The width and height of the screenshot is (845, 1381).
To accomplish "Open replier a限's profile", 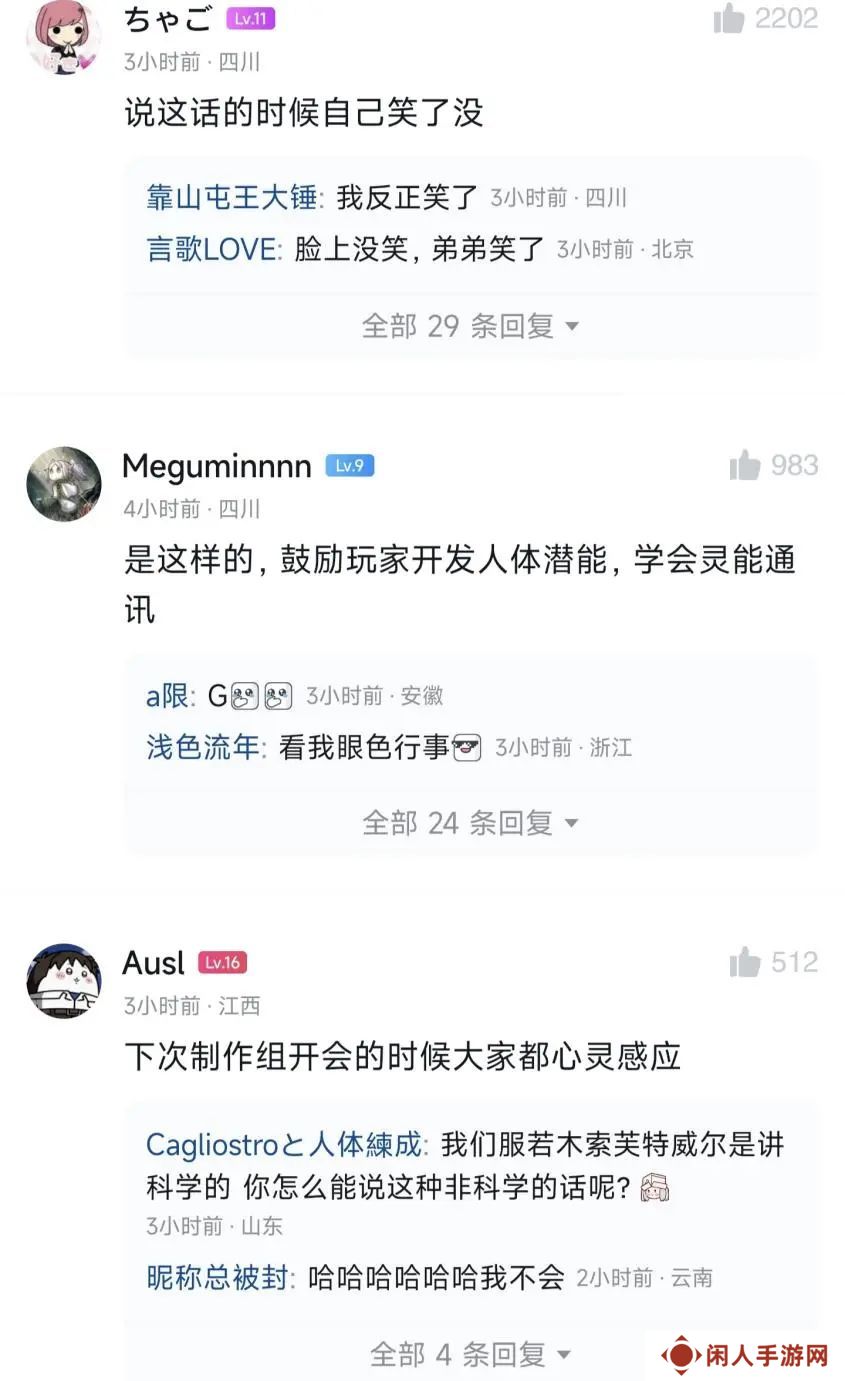I will [x=166, y=696].
